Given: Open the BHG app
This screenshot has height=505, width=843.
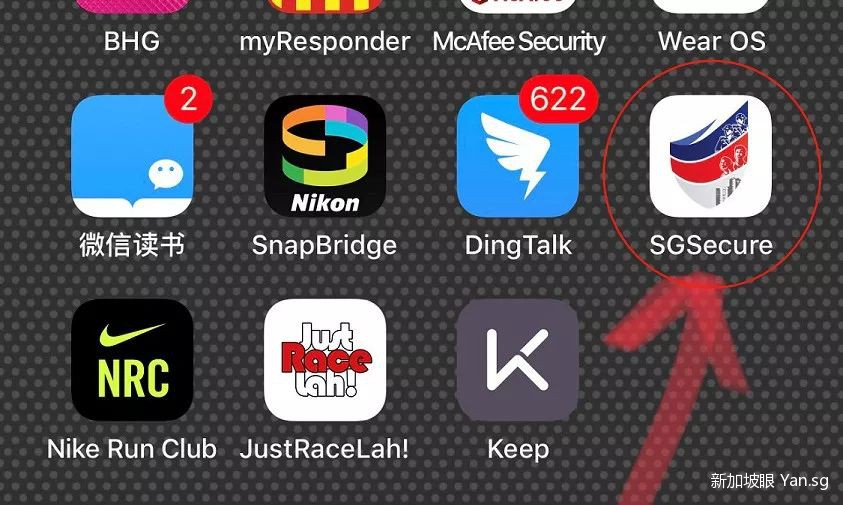Looking at the screenshot, I should 132,10.
